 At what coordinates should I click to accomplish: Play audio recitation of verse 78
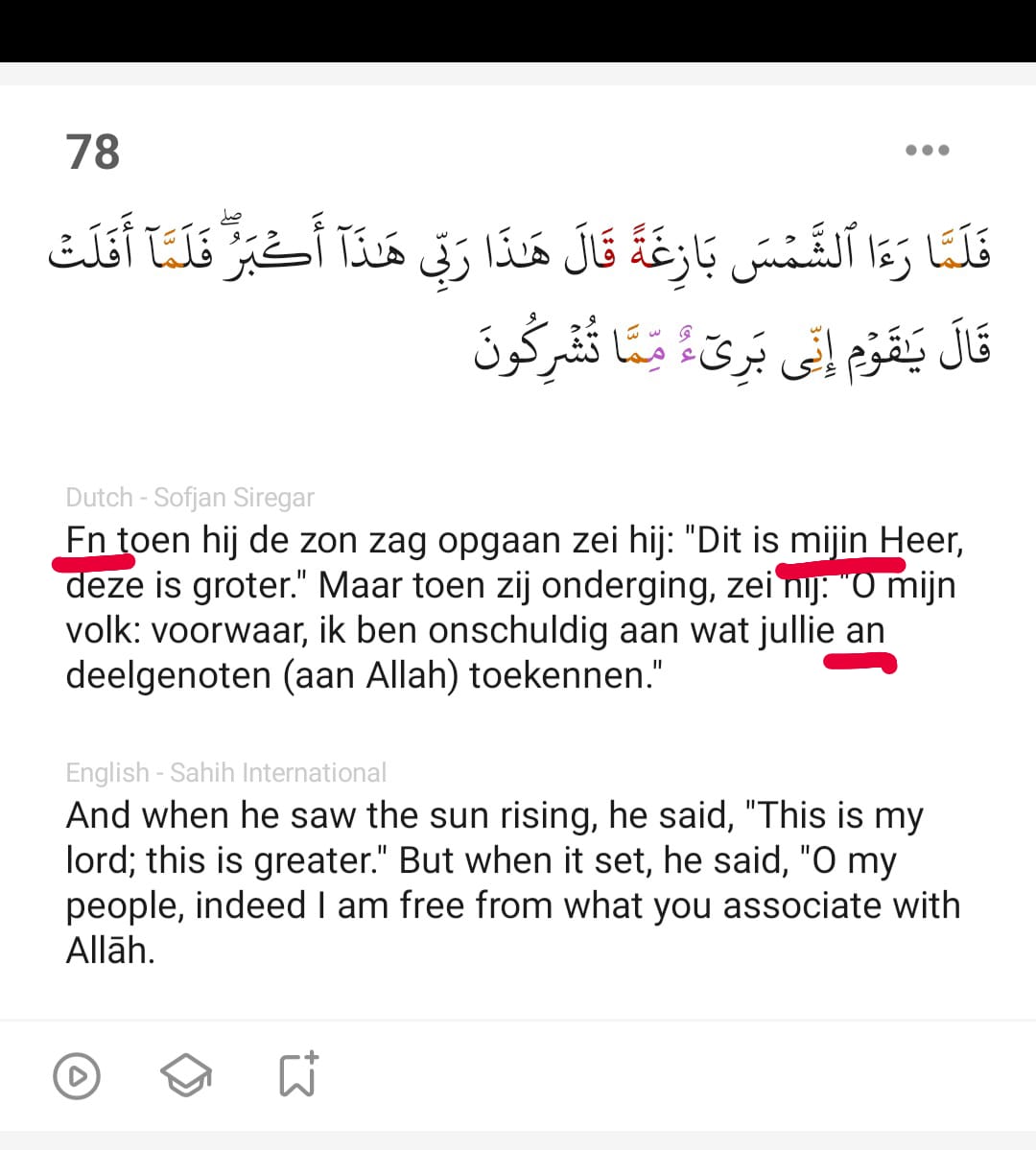[77, 1075]
